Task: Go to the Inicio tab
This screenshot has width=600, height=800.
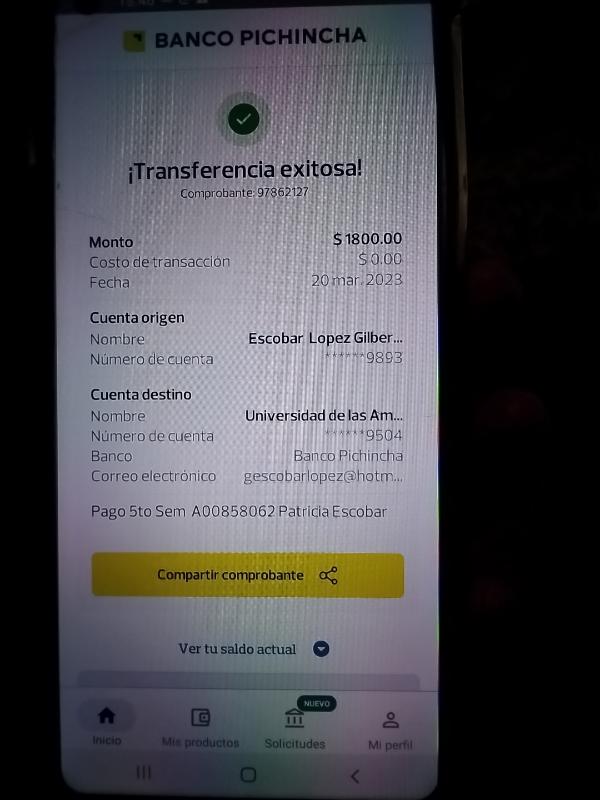Action: pos(107,725)
